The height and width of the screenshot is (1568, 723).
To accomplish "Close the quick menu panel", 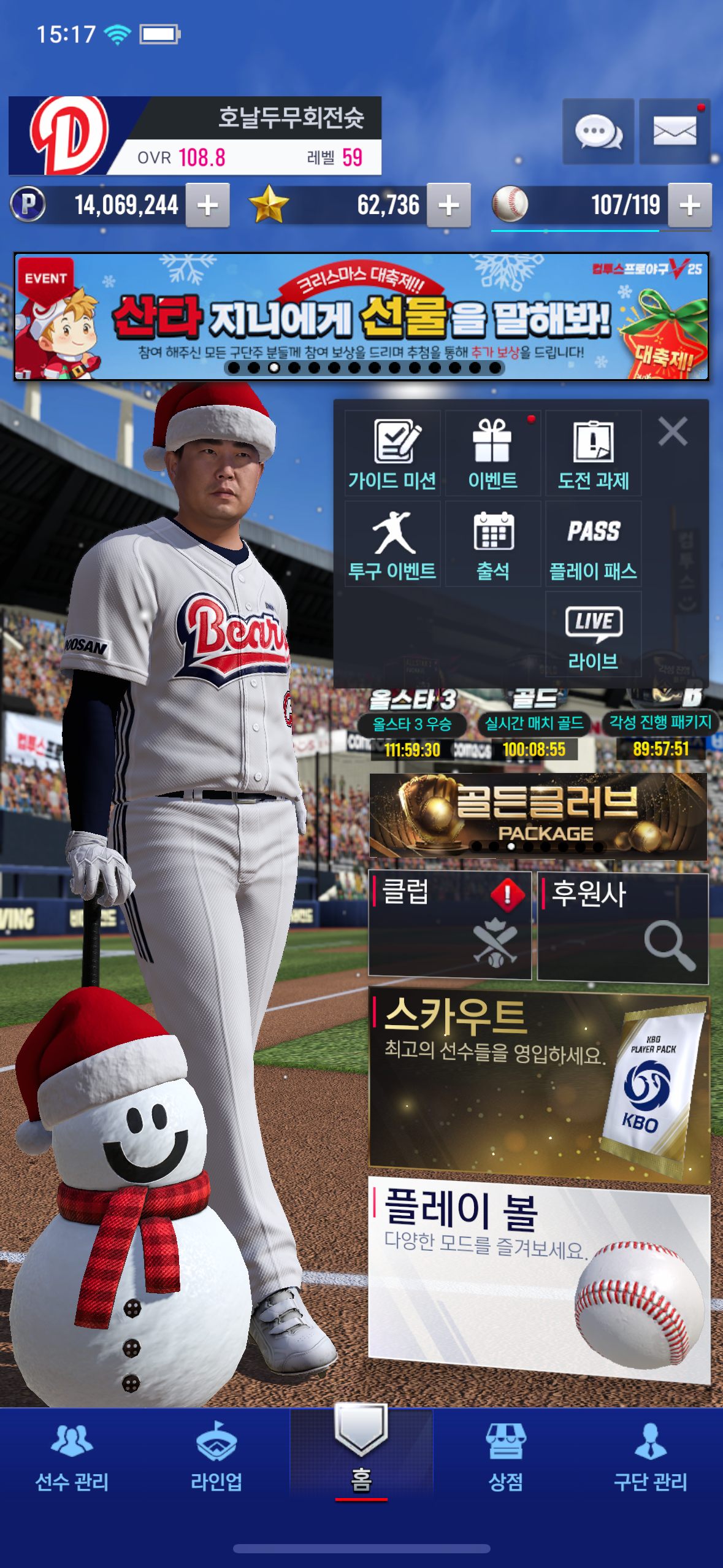I will coord(673,431).
